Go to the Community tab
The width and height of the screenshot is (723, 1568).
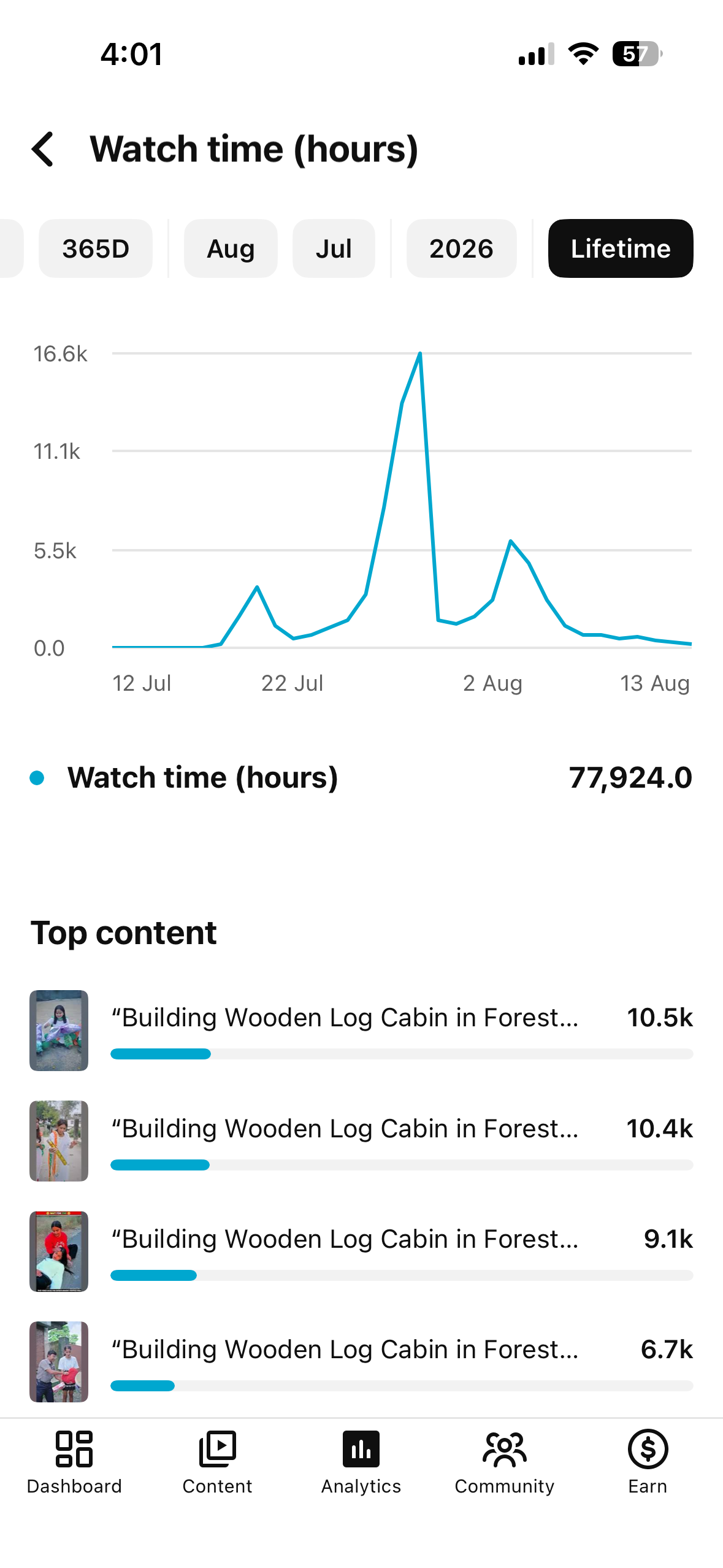[505, 1462]
